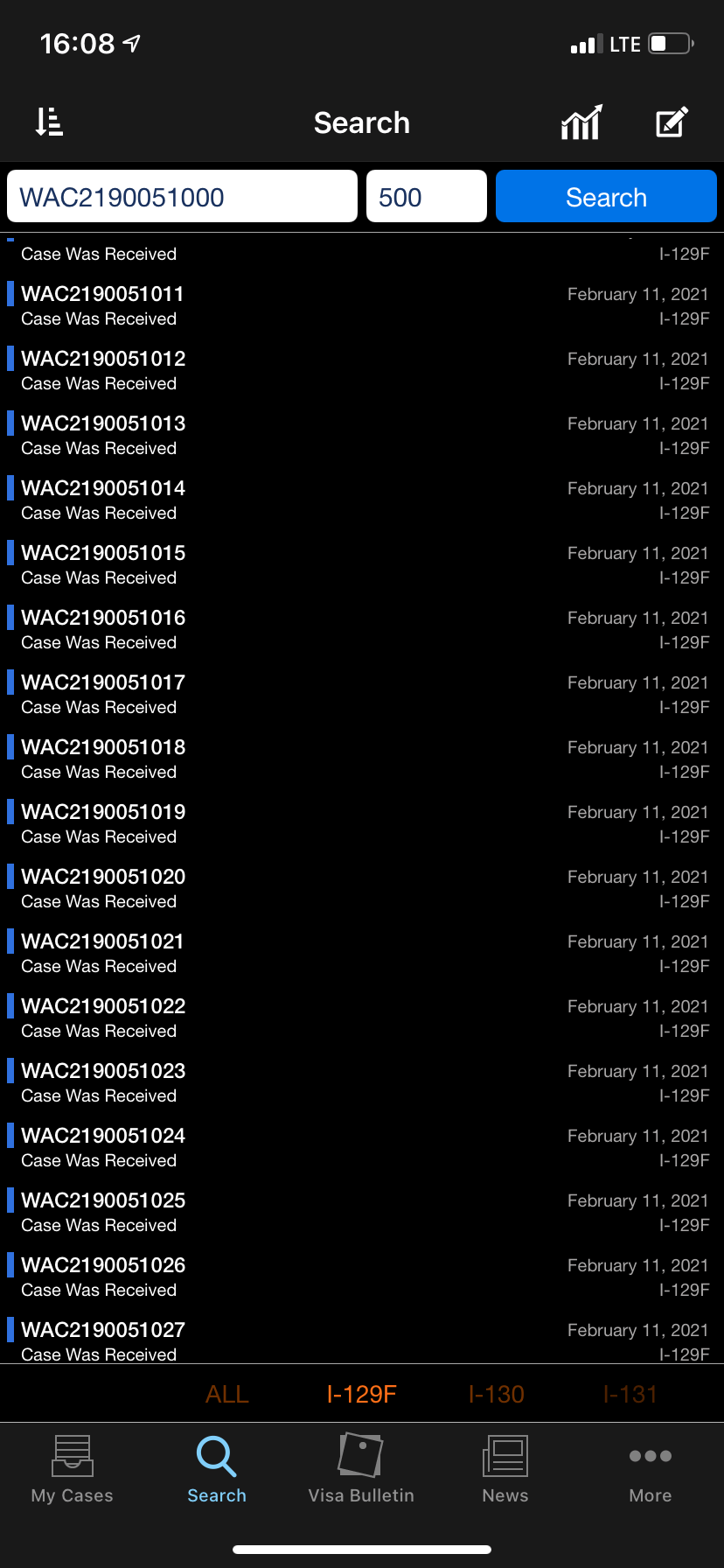Open case WAC2190051023

pyautogui.click(x=362, y=1082)
